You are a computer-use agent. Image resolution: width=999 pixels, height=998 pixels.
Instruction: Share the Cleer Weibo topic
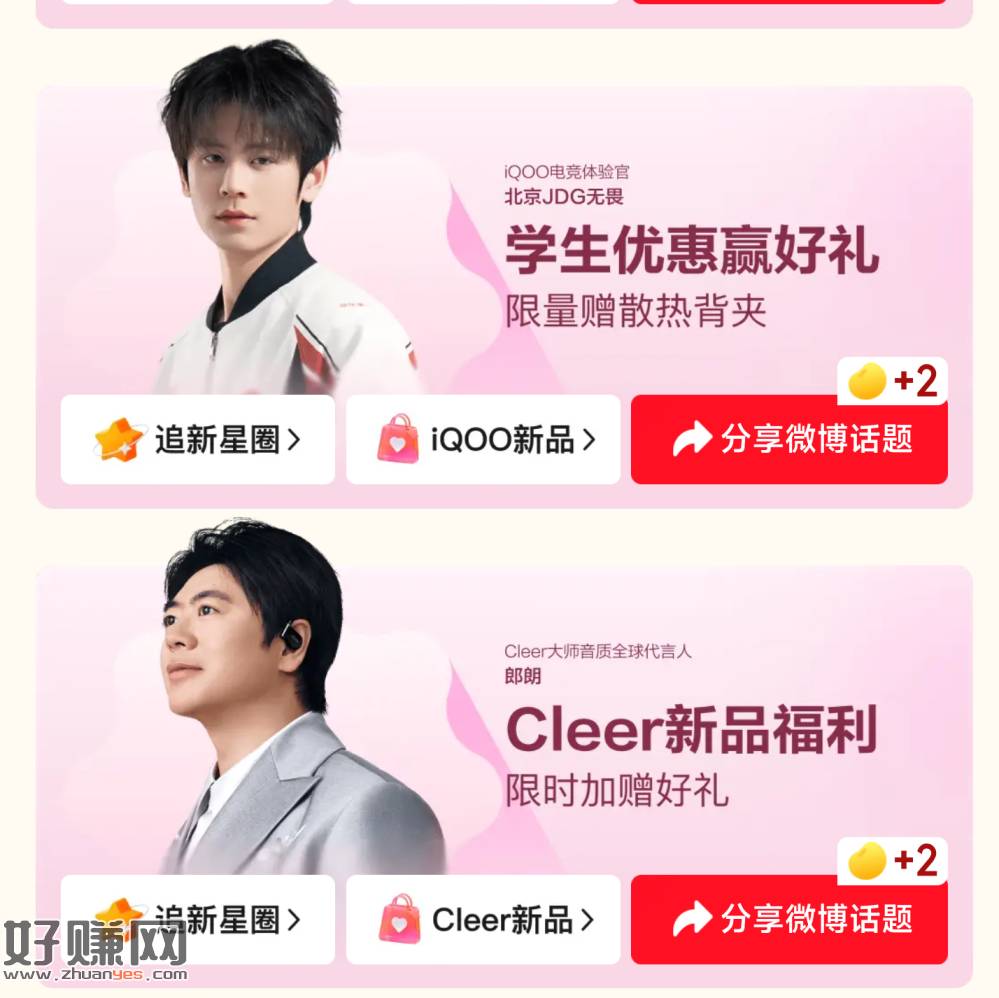point(789,919)
